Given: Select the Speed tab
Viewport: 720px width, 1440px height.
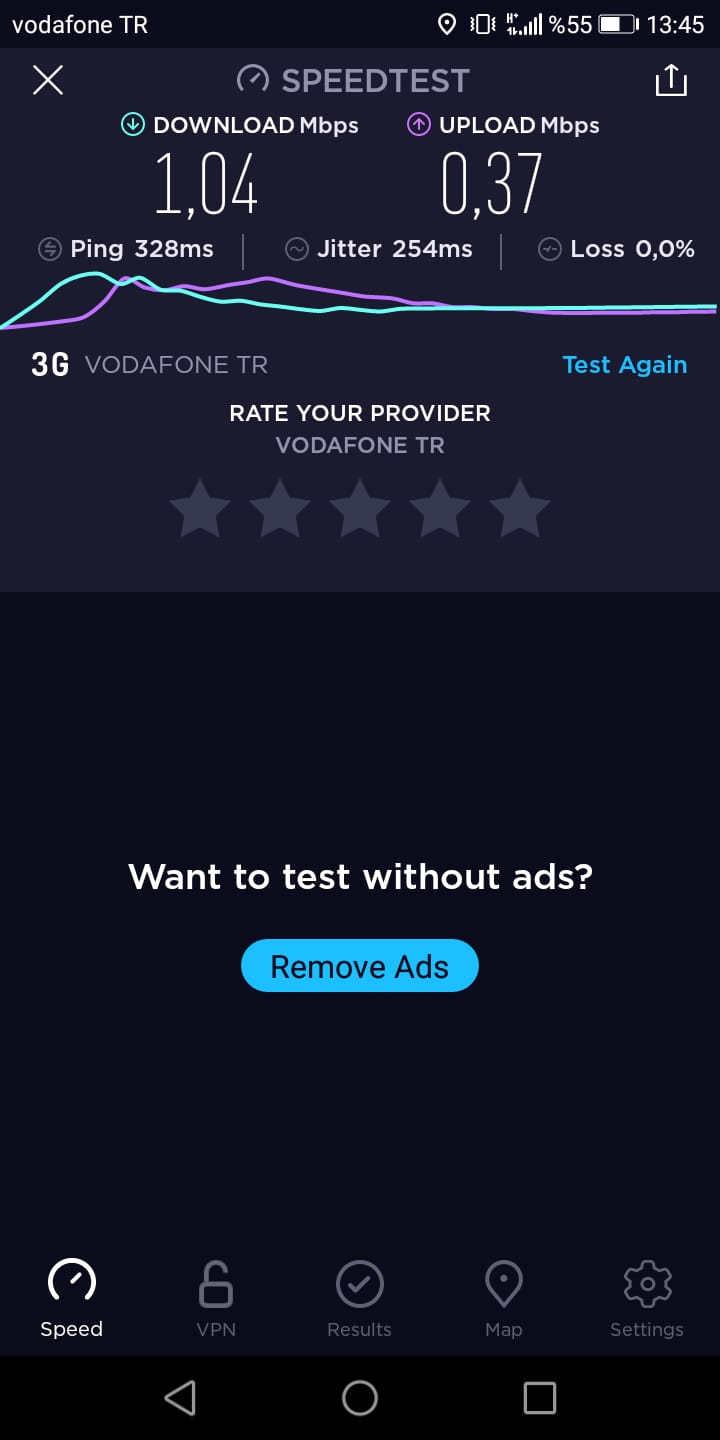Looking at the screenshot, I should (x=72, y=1298).
